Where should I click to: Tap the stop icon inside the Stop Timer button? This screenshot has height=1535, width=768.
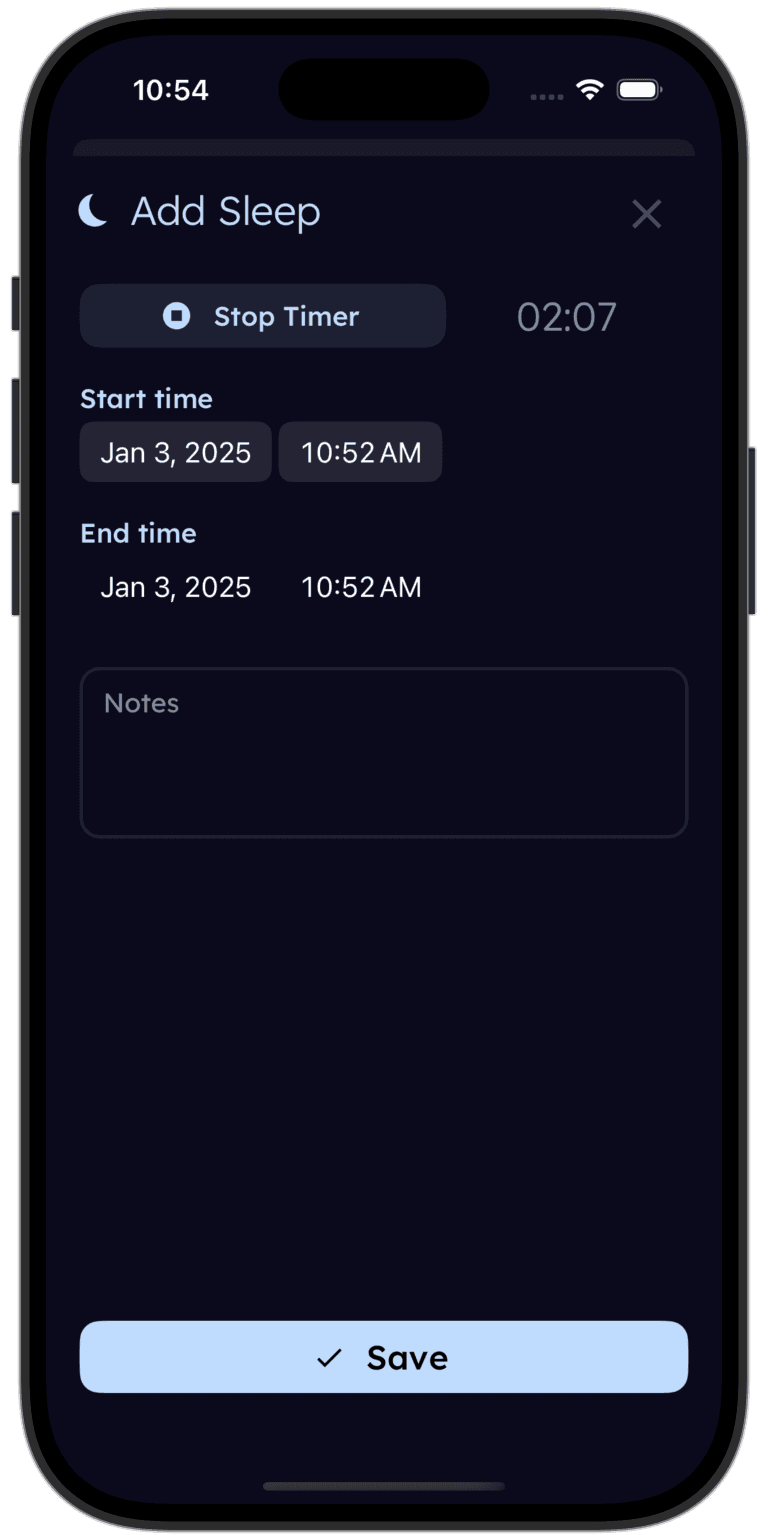pos(177,316)
